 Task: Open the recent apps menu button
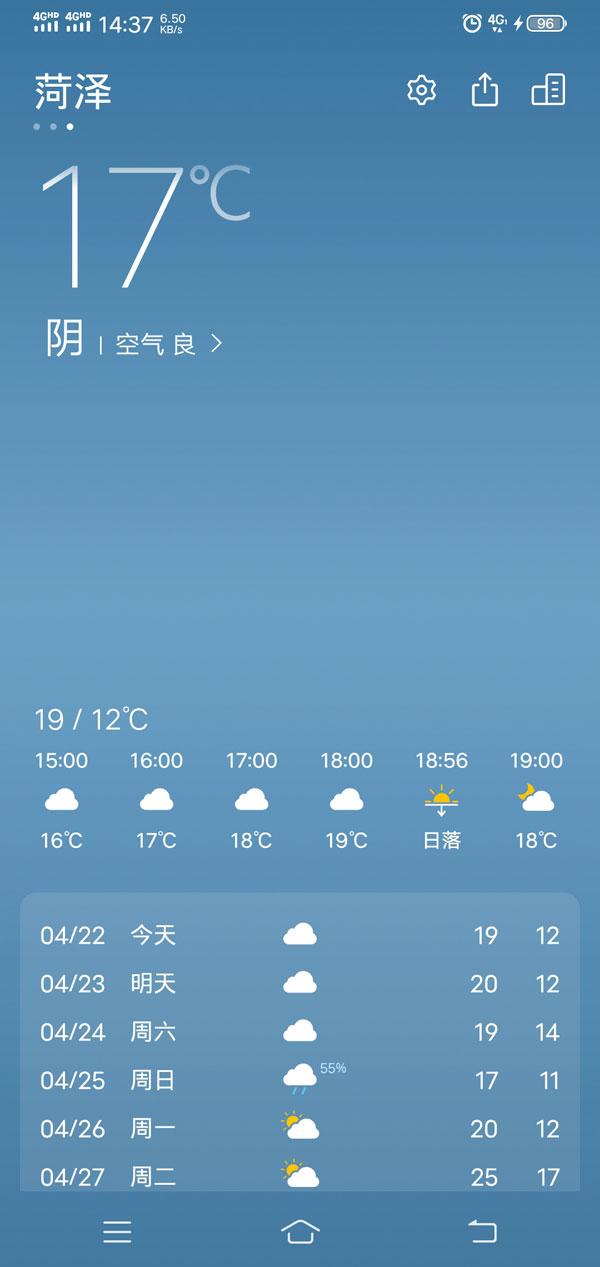(117, 1231)
